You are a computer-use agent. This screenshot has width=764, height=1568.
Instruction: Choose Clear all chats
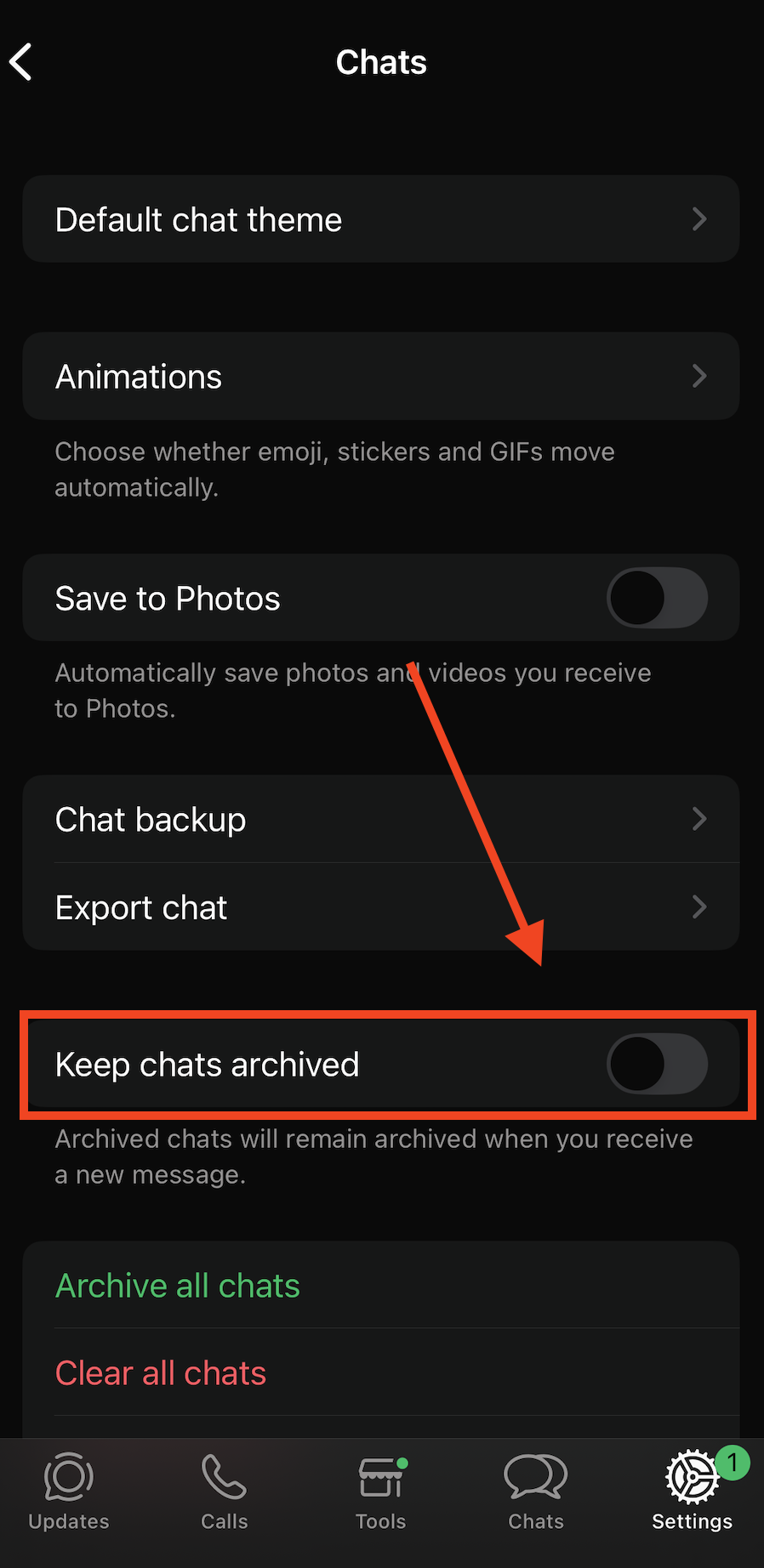tap(161, 1373)
